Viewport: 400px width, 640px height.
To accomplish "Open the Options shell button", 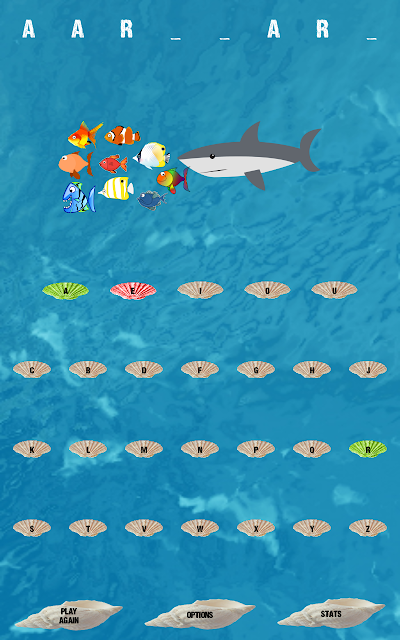I will (x=200, y=614).
